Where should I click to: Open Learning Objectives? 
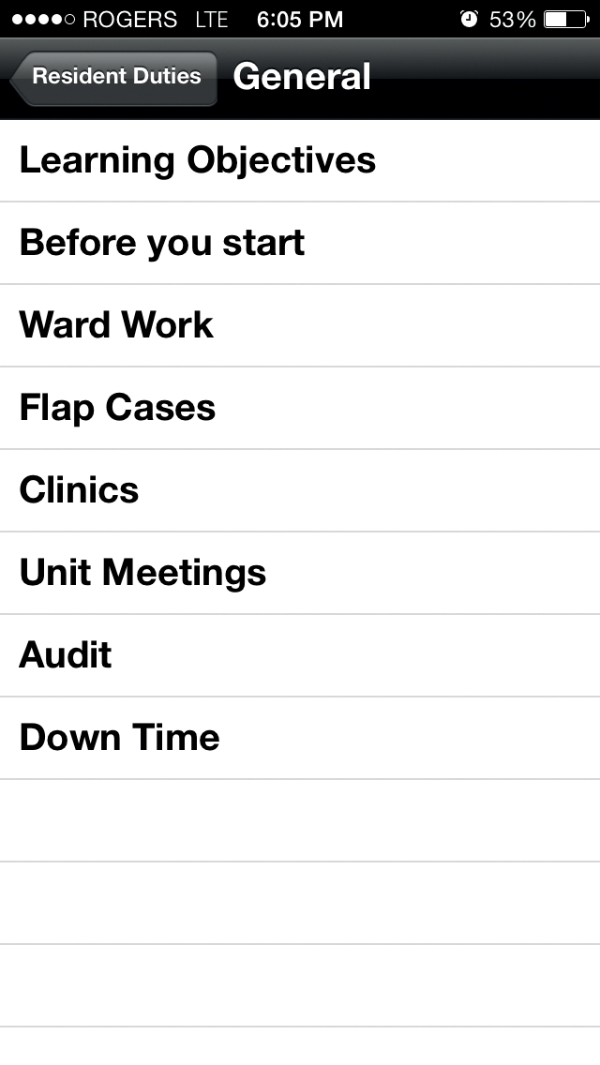click(198, 161)
